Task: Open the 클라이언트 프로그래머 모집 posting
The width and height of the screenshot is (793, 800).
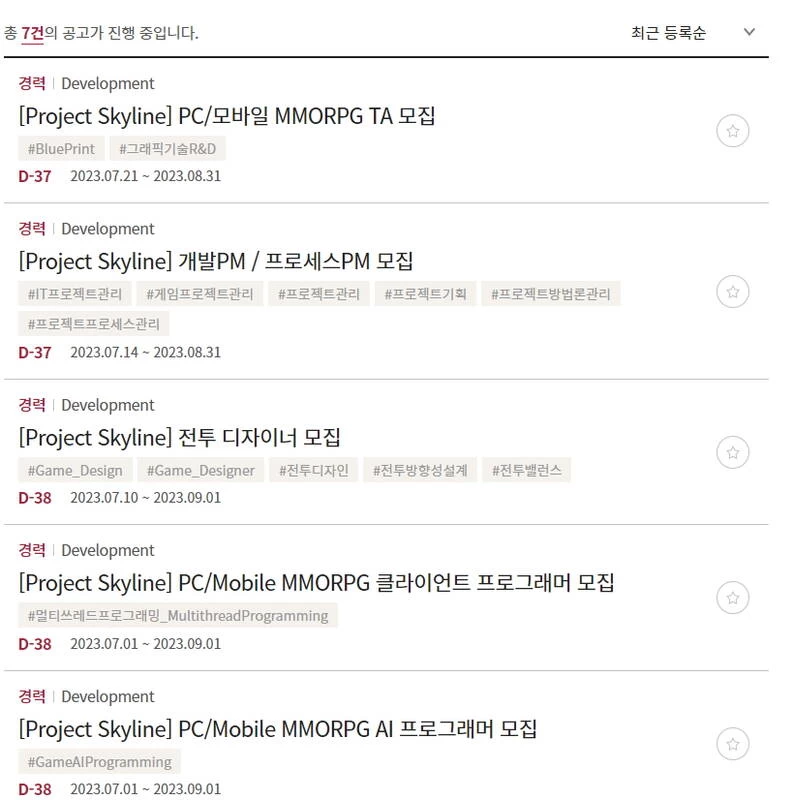Action: tap(316, 582)
